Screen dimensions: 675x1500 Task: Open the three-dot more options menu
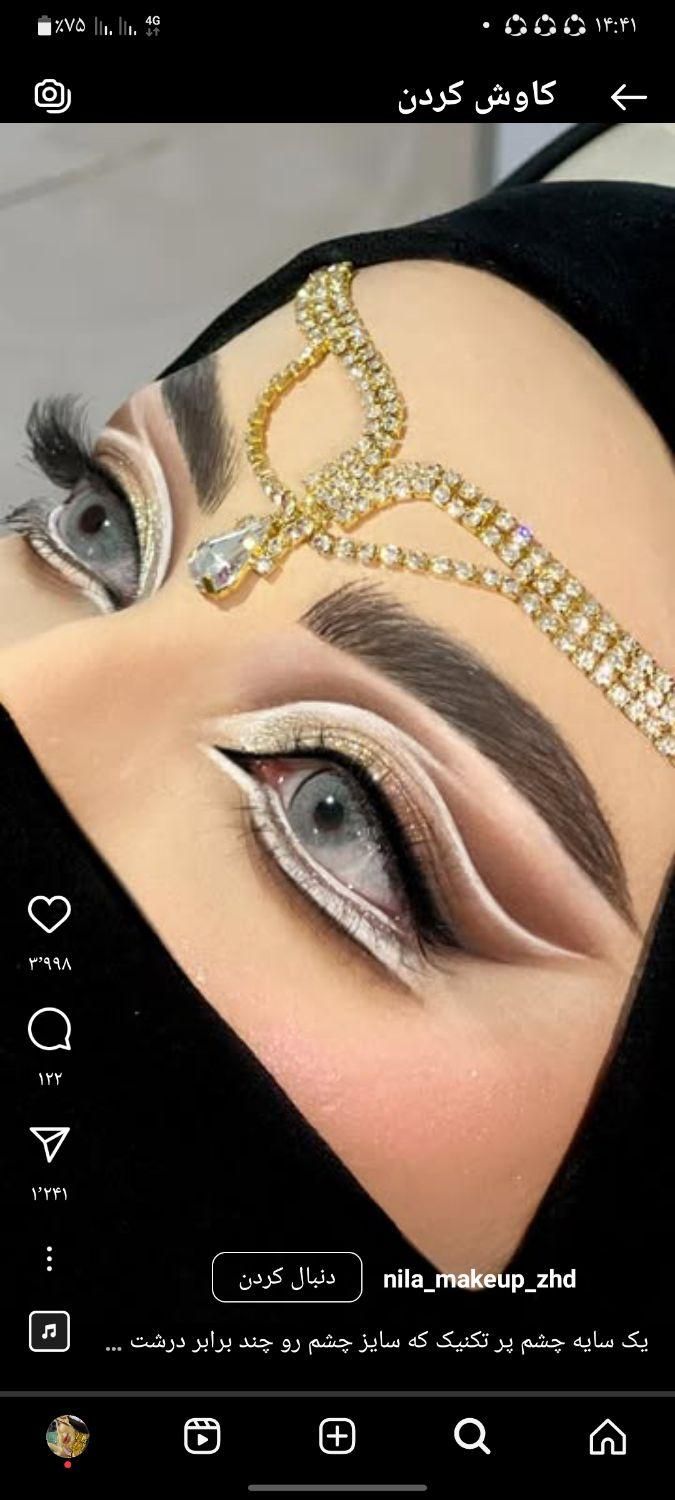coord(49,1259)
